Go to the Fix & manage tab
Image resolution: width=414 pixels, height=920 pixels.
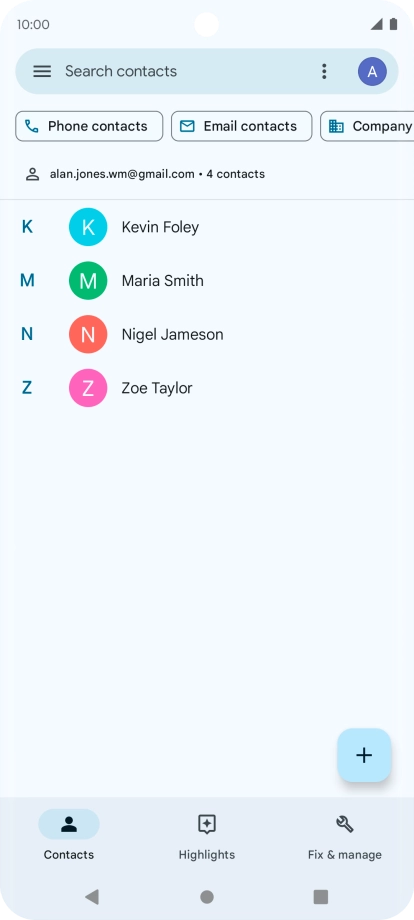345,837
